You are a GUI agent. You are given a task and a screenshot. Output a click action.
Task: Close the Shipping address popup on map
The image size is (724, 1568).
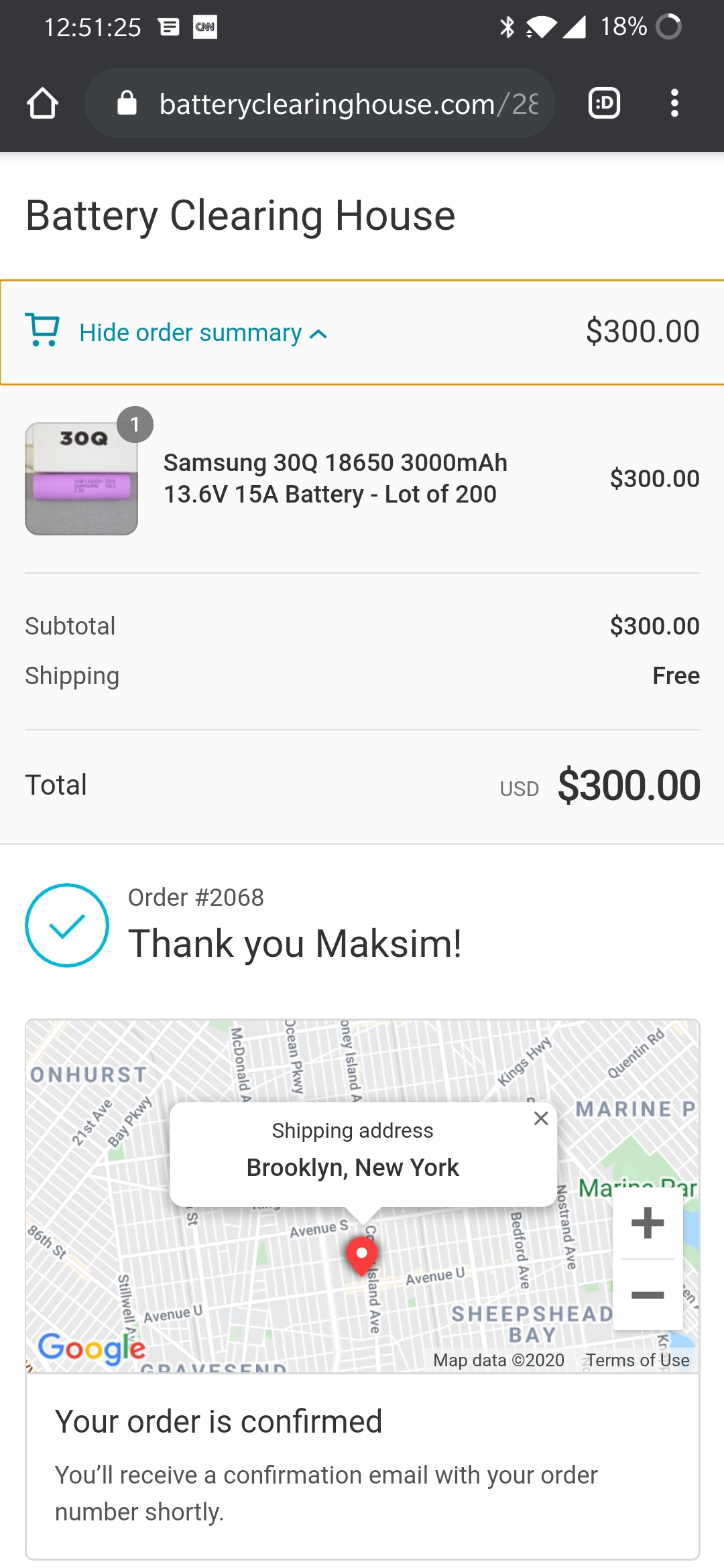541,1118
